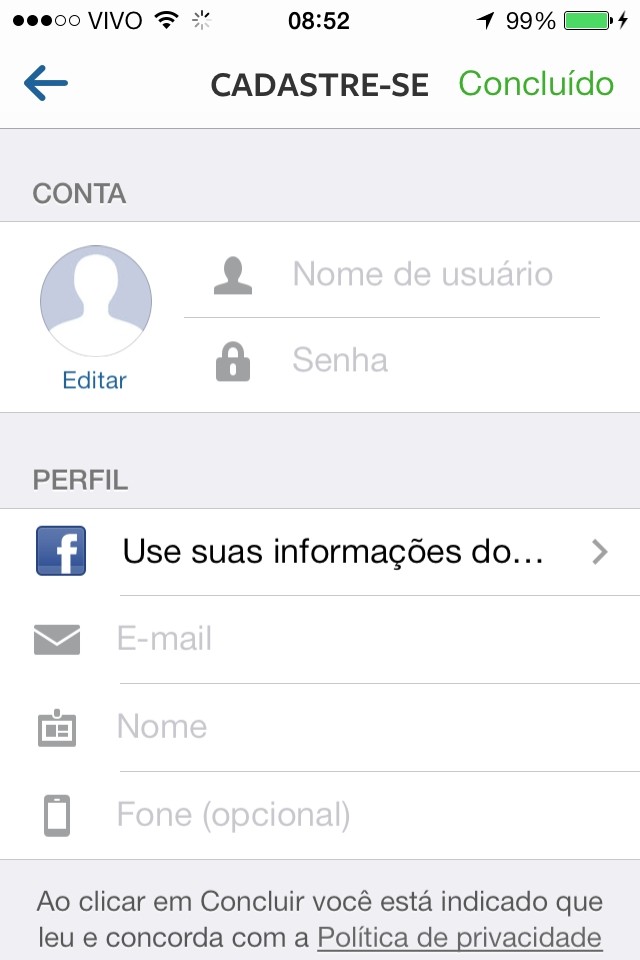
Task: Focus the Nome de usuário field
Action: tap(422, 274)
